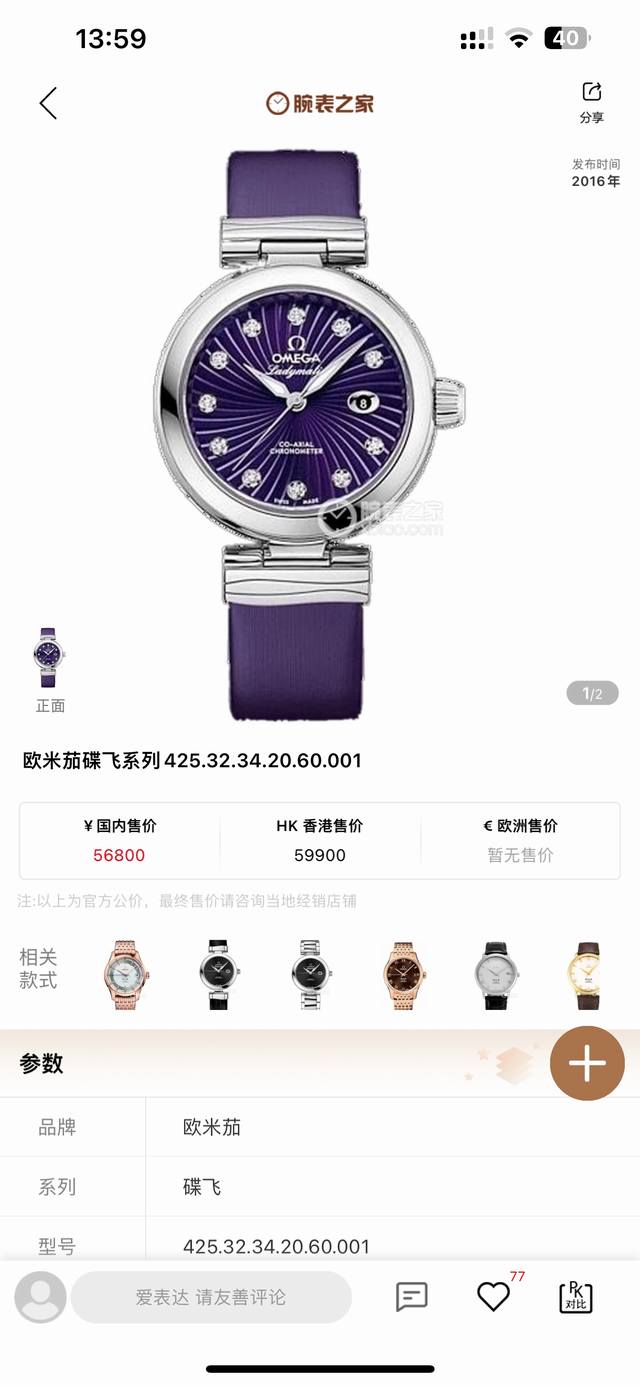Like this watch with the heart icon
This screenshot has height=1385, width=640.
pos(493,1297)
